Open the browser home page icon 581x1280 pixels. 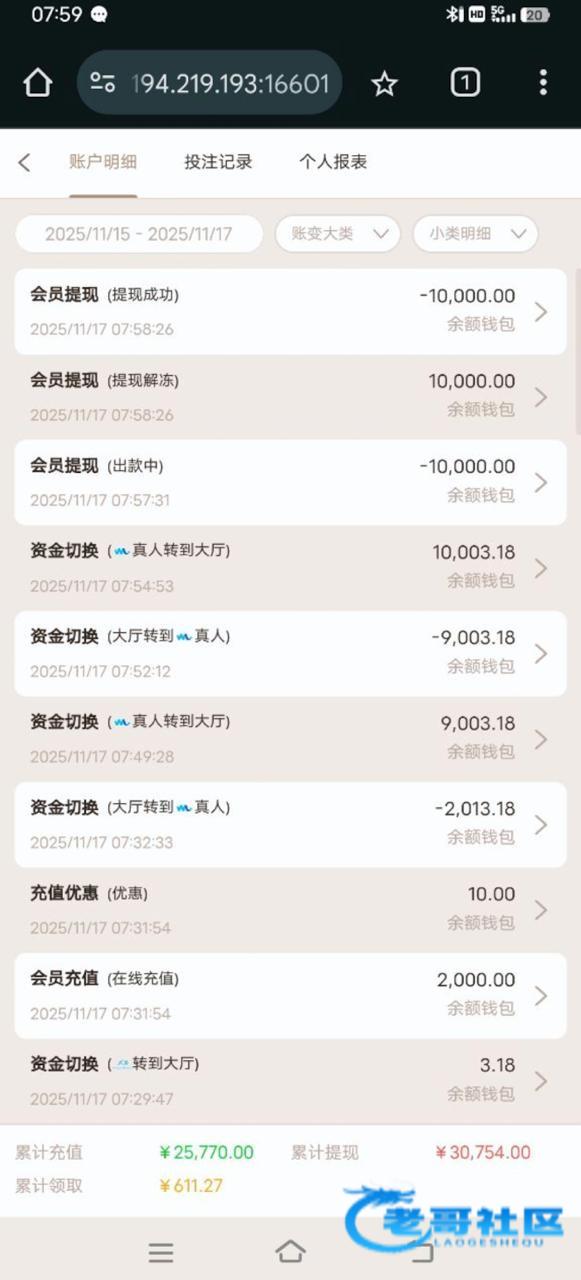[x=37, y=83]
